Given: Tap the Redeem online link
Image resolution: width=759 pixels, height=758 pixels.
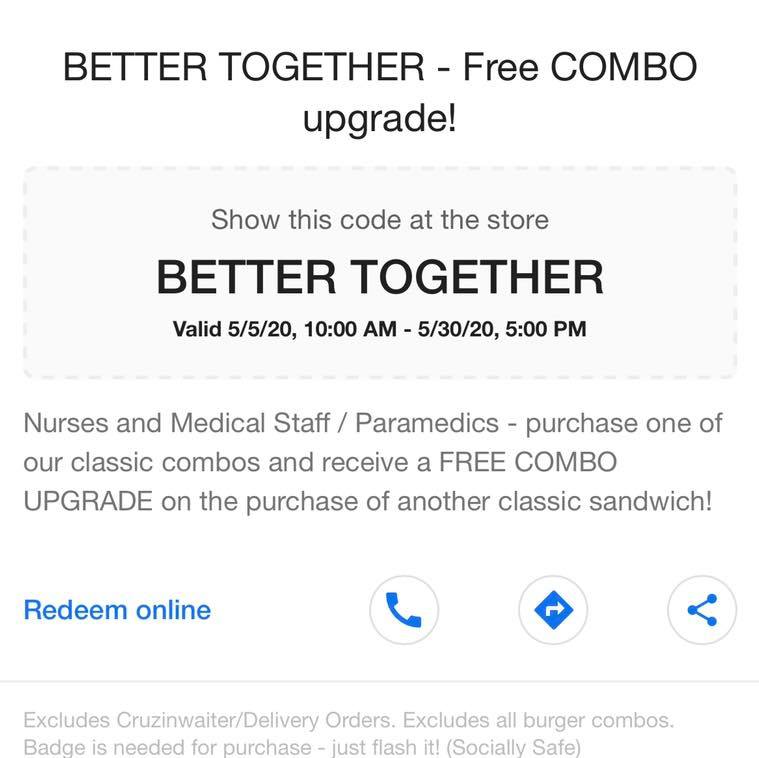Looking at the screenshot, I should (117, 610).
